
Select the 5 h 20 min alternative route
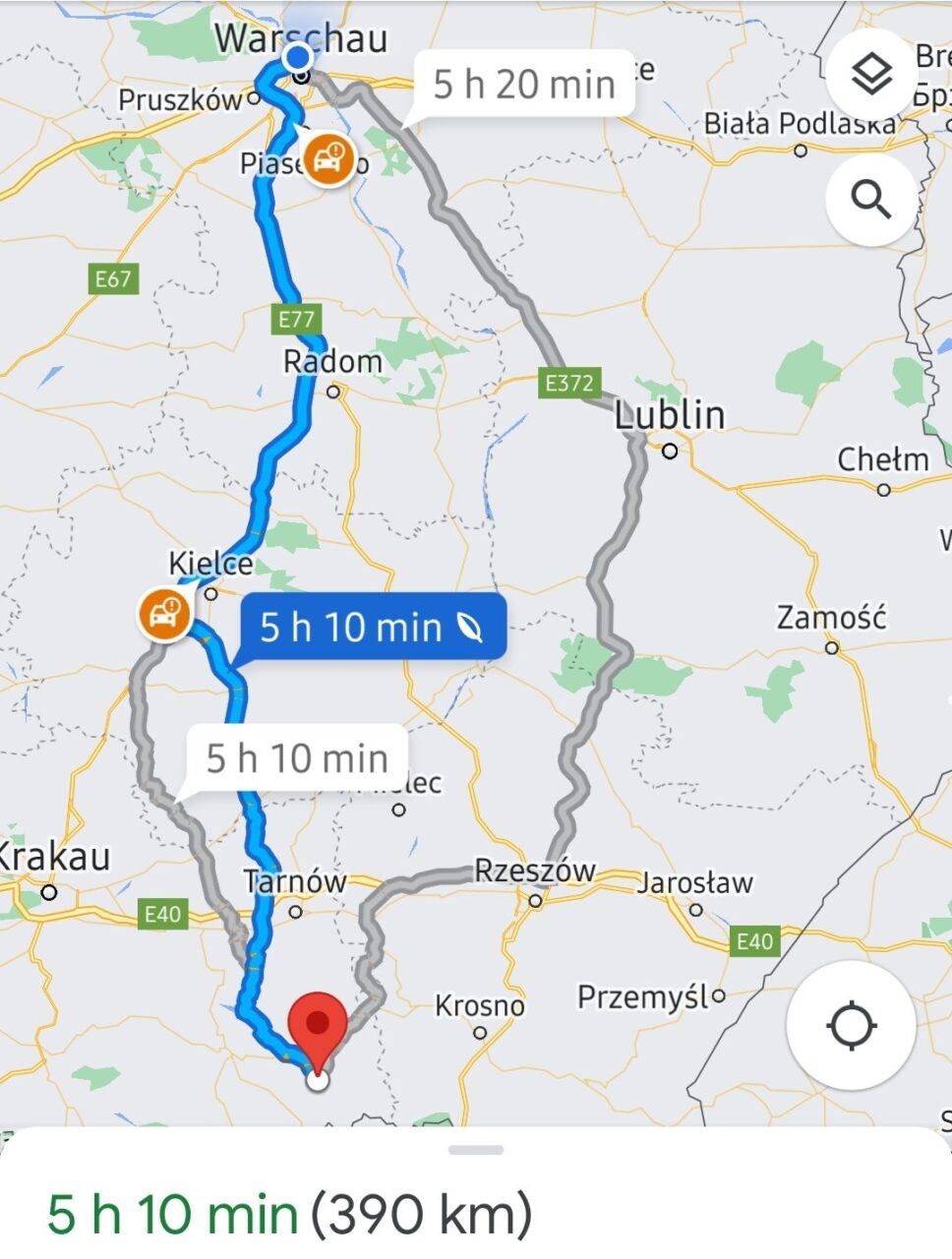tap(523, 85)
